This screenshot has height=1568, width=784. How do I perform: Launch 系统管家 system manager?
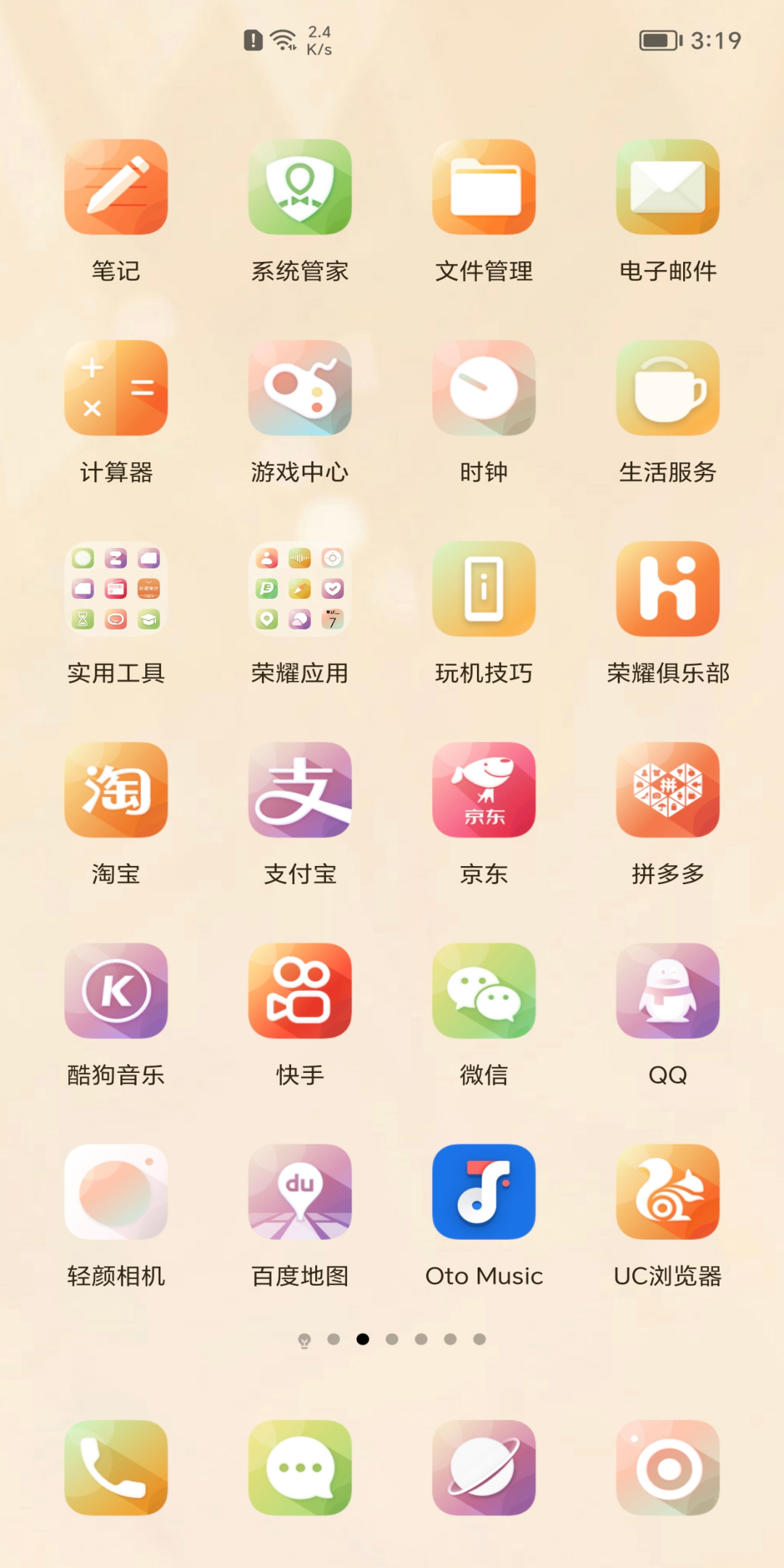300,187
